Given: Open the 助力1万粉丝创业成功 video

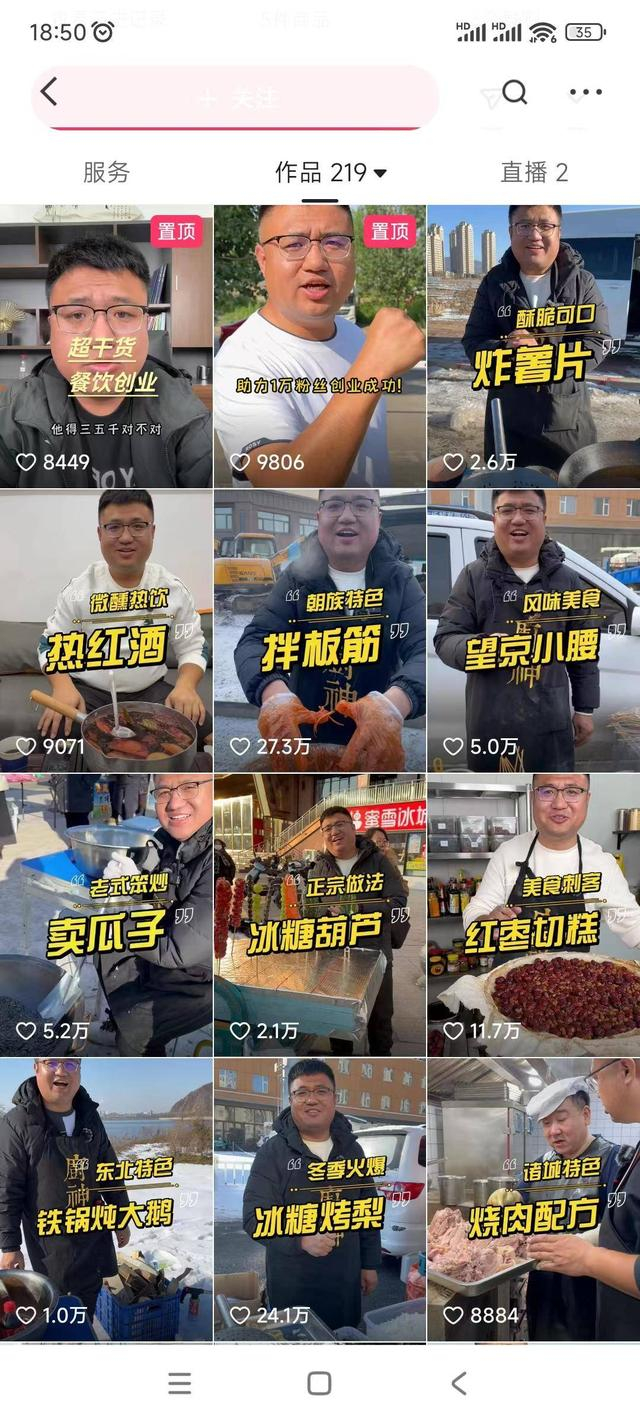Looking at the screenshot, I should [320, 346].
